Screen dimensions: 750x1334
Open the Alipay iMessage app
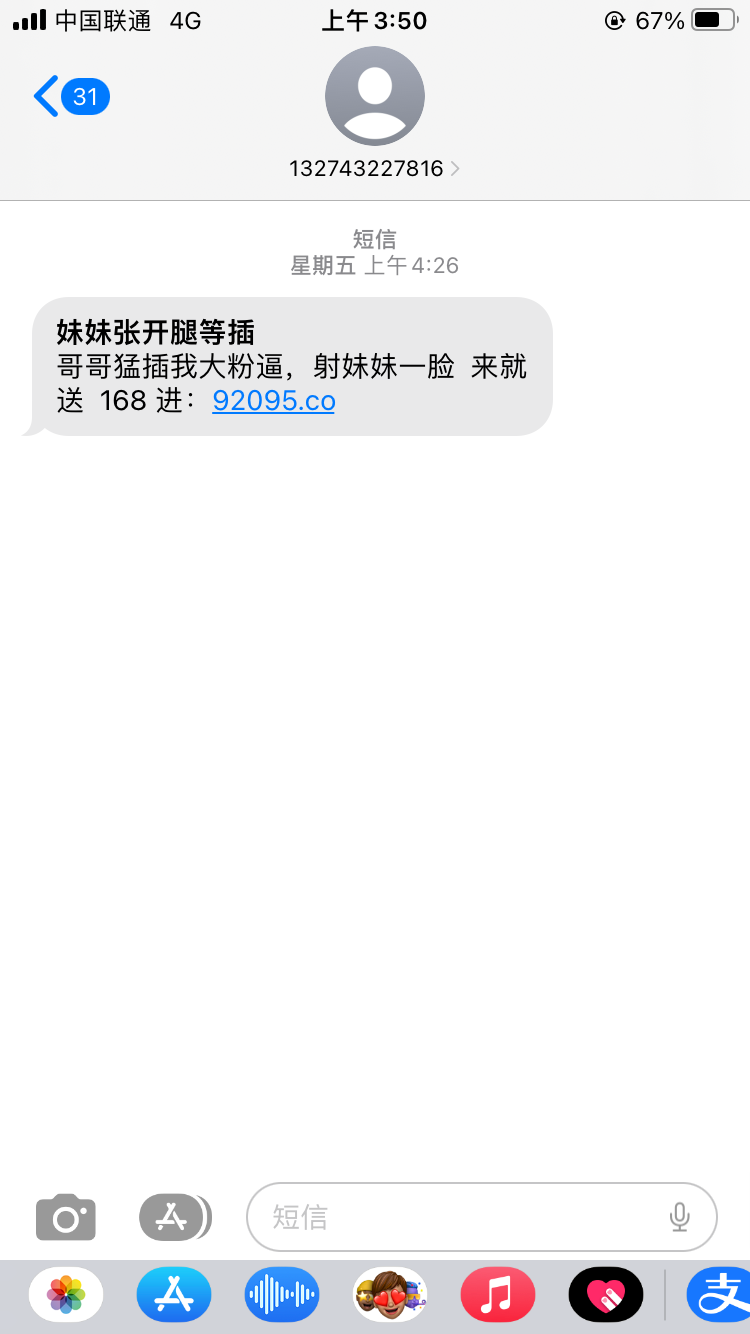[x=718, y=1295]
